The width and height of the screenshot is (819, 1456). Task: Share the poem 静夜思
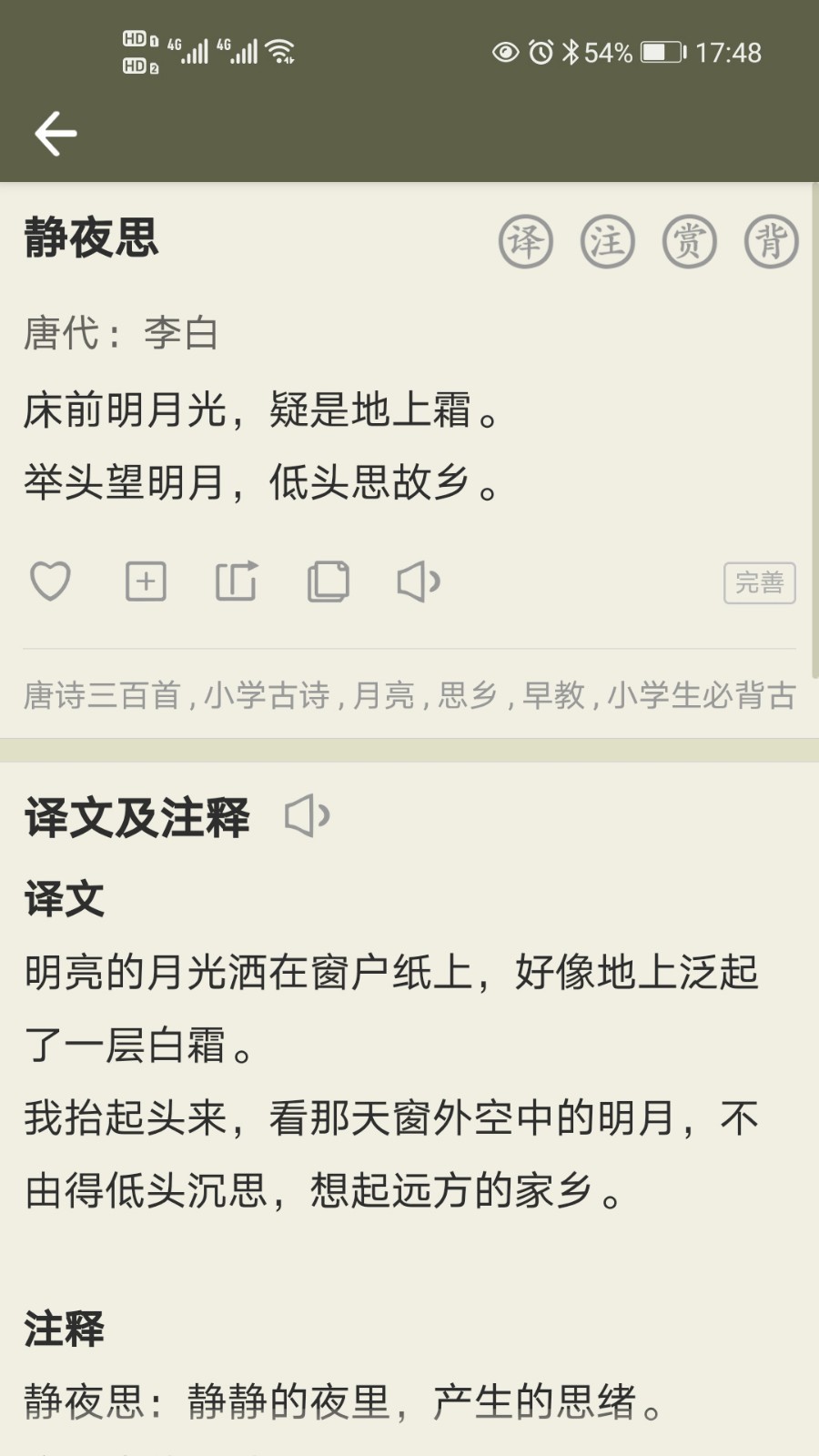coord(237,581)
